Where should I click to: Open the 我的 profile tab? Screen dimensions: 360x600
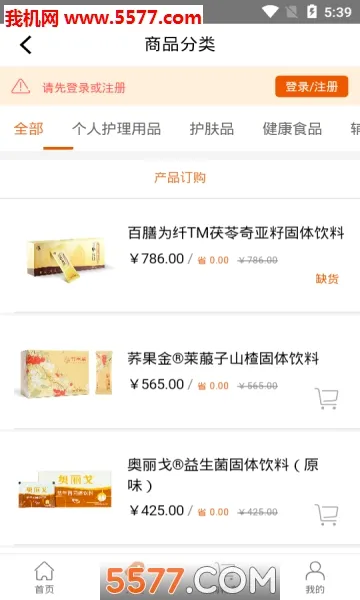315,577
